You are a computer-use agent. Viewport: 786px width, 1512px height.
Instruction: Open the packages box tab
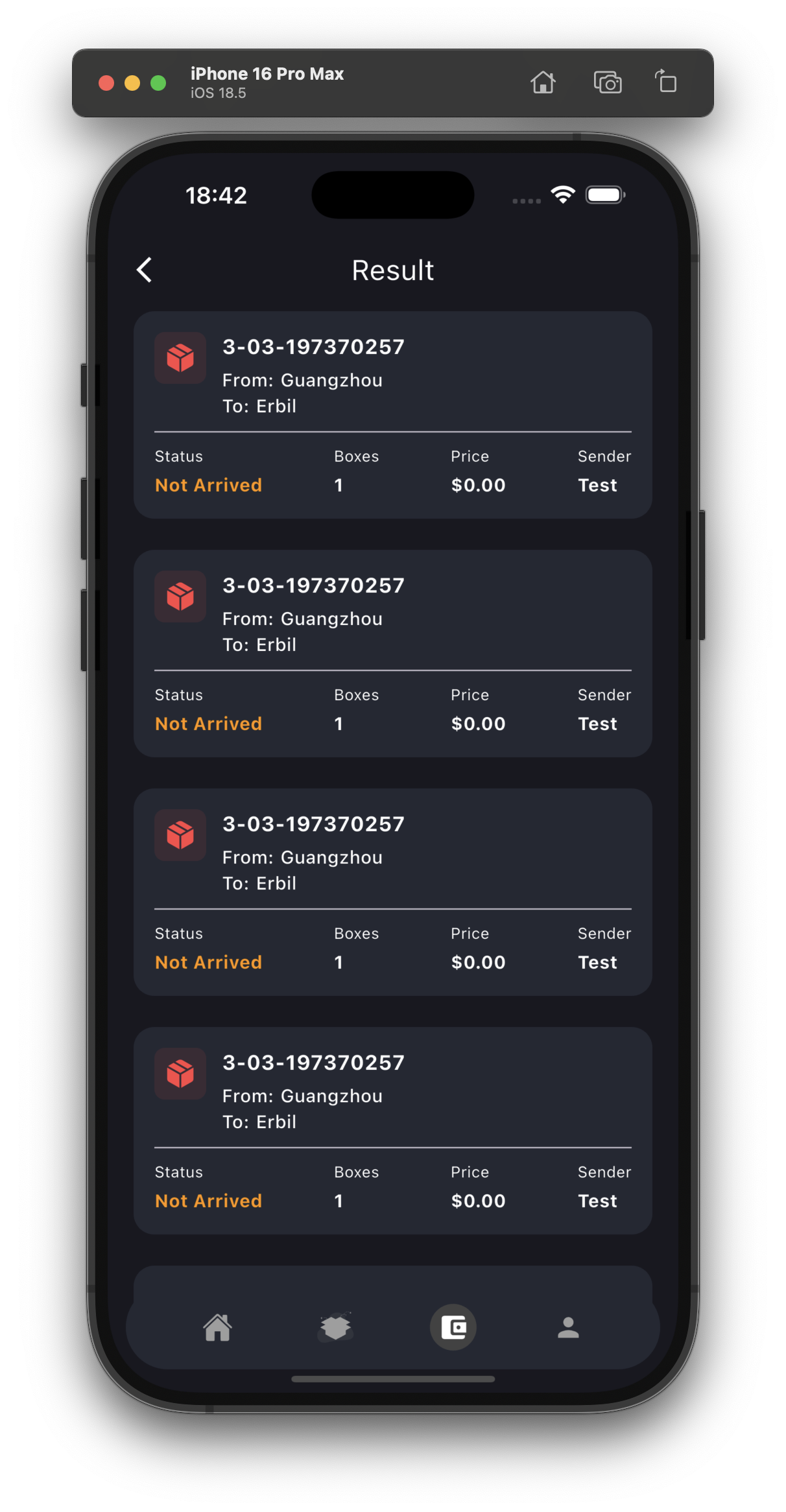coord(335,1327)
